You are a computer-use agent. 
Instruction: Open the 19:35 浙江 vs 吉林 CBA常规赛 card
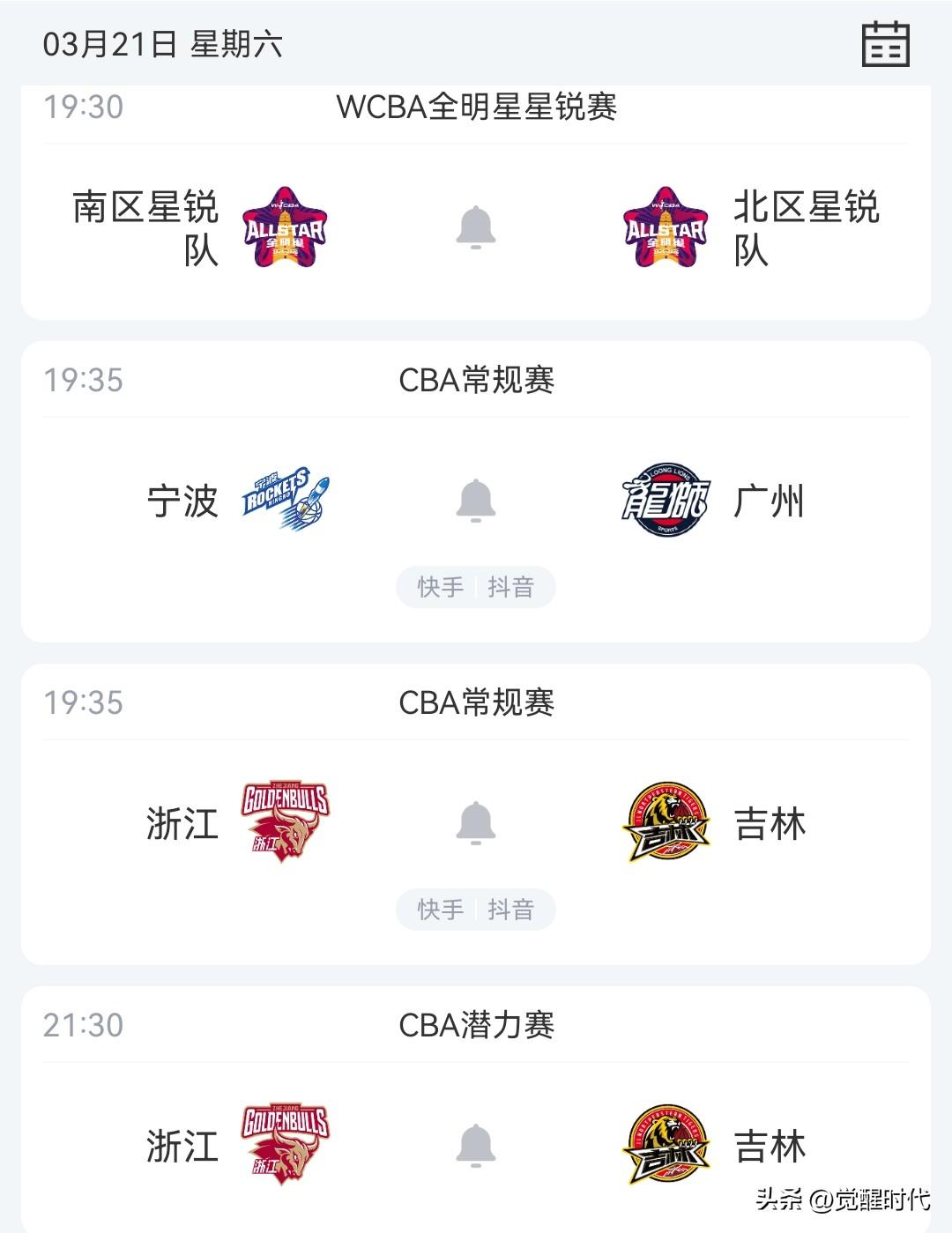tap(476, 814)
